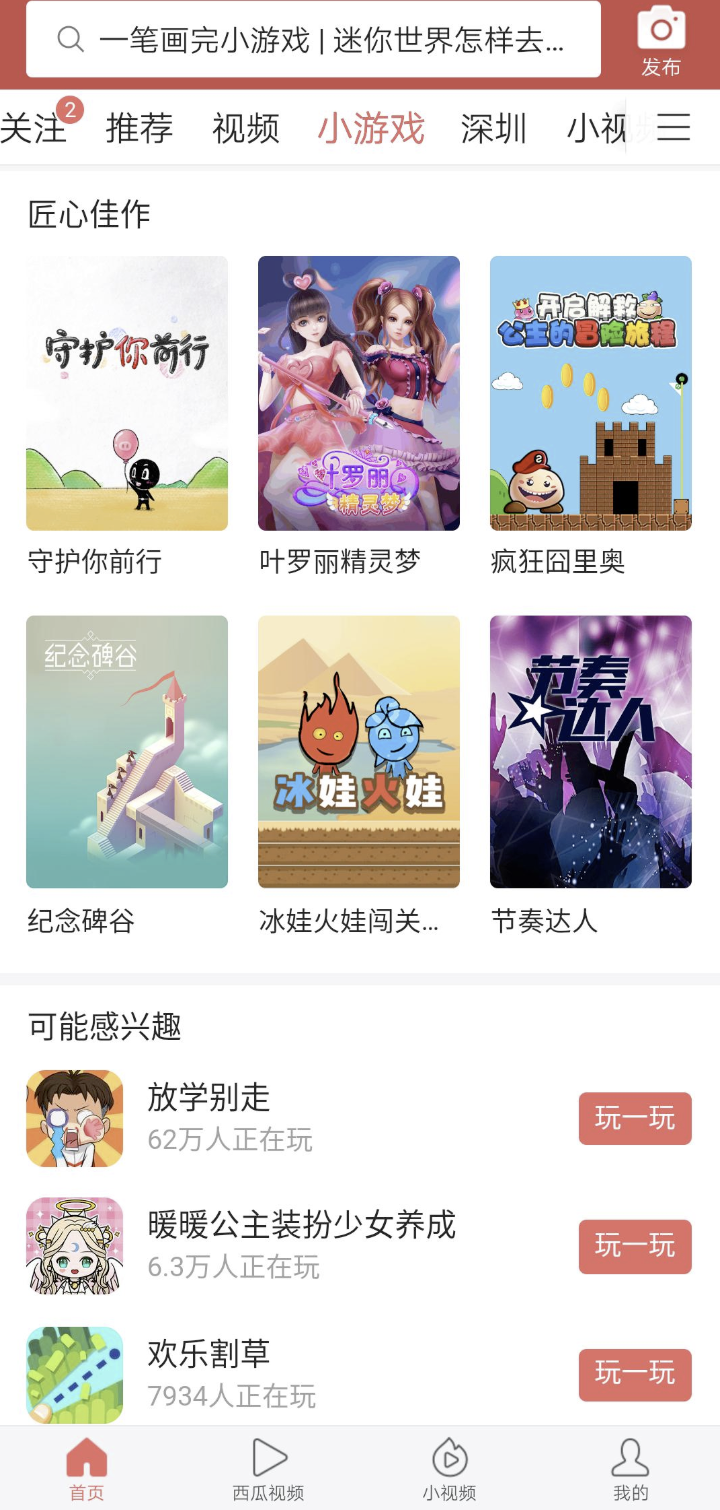This screenshot has height=1510, width=720.
Task: Open the 纪念碑谷 game card
Action: pos(127,752)
